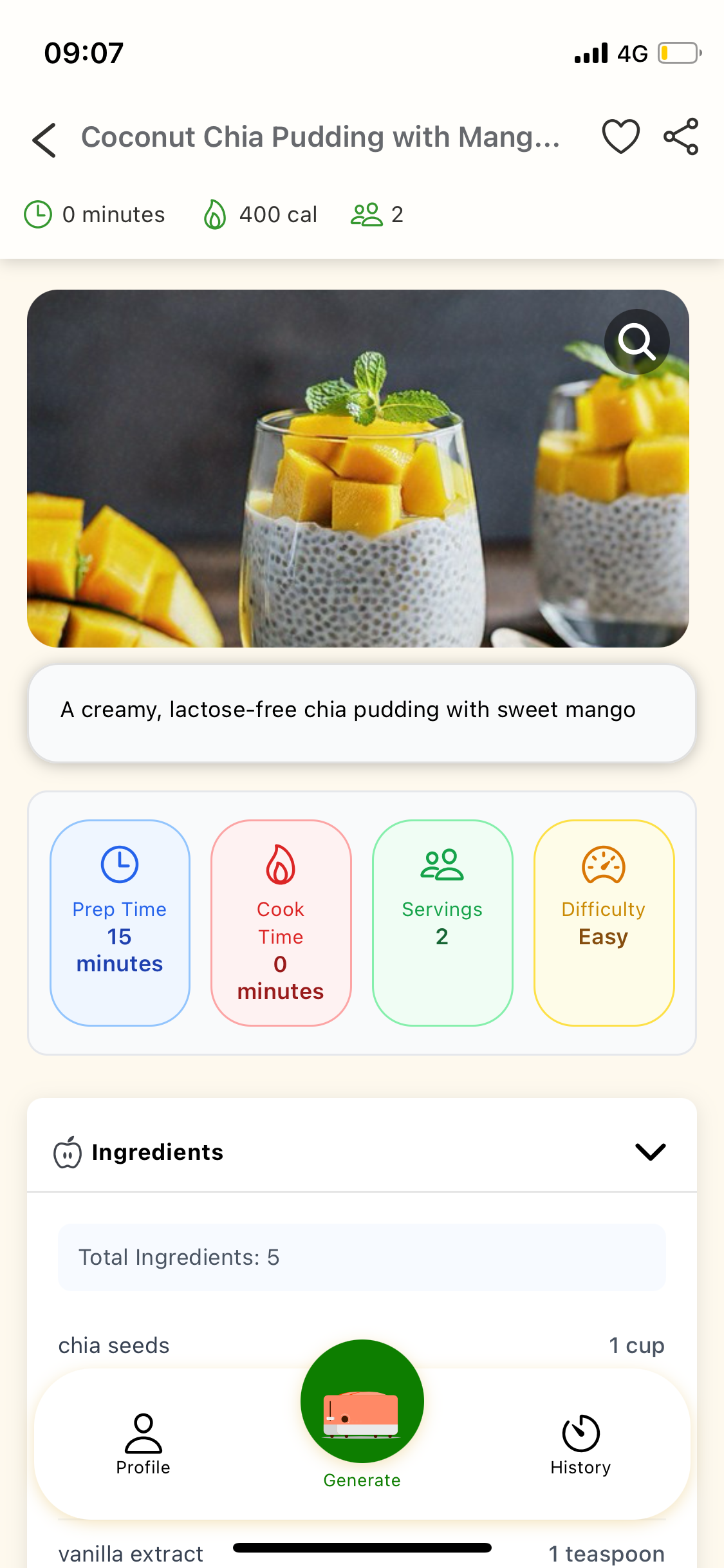Collapse the Ingredients section
724x1568 pixels.
click(x=650, y=1152)
